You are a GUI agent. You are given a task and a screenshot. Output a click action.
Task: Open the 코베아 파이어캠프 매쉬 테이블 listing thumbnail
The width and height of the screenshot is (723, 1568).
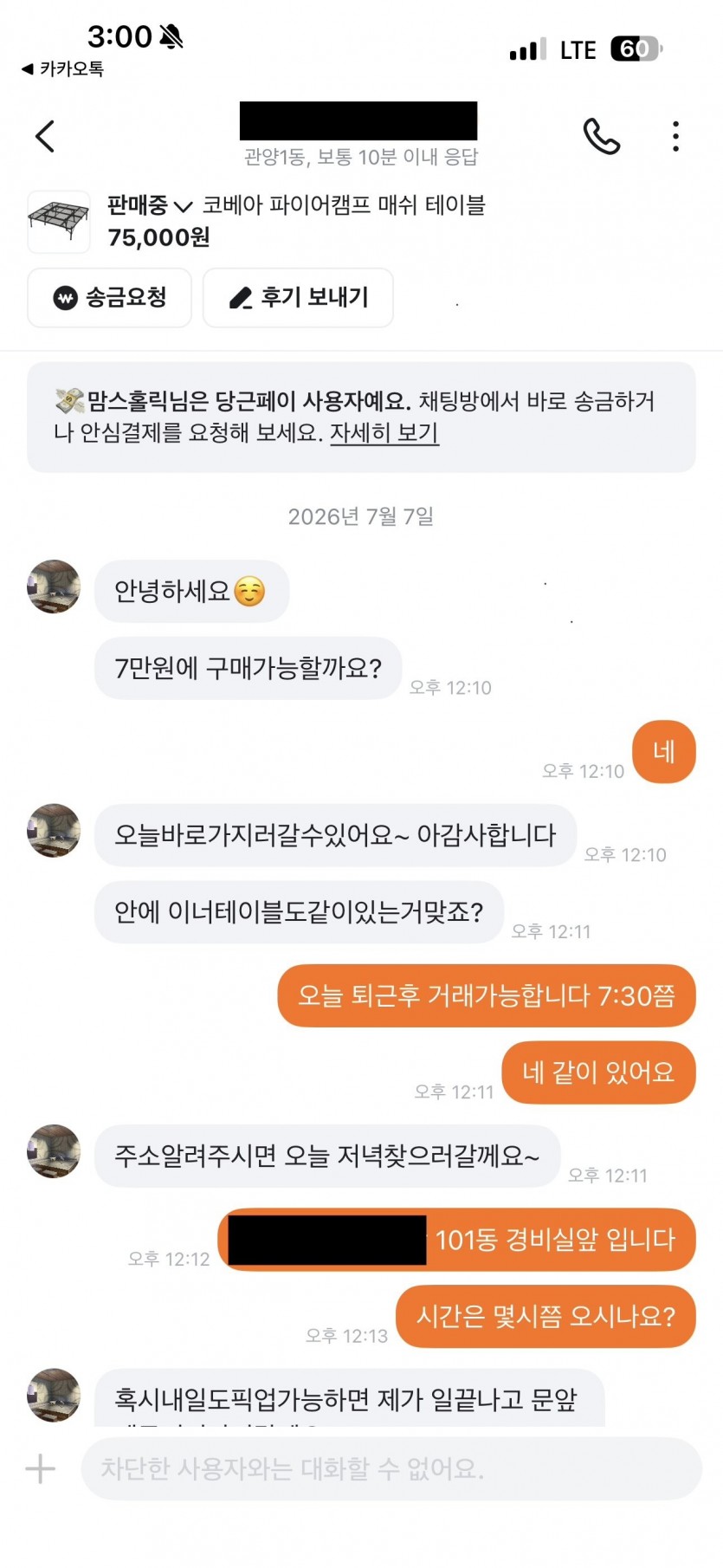point(59,222)
